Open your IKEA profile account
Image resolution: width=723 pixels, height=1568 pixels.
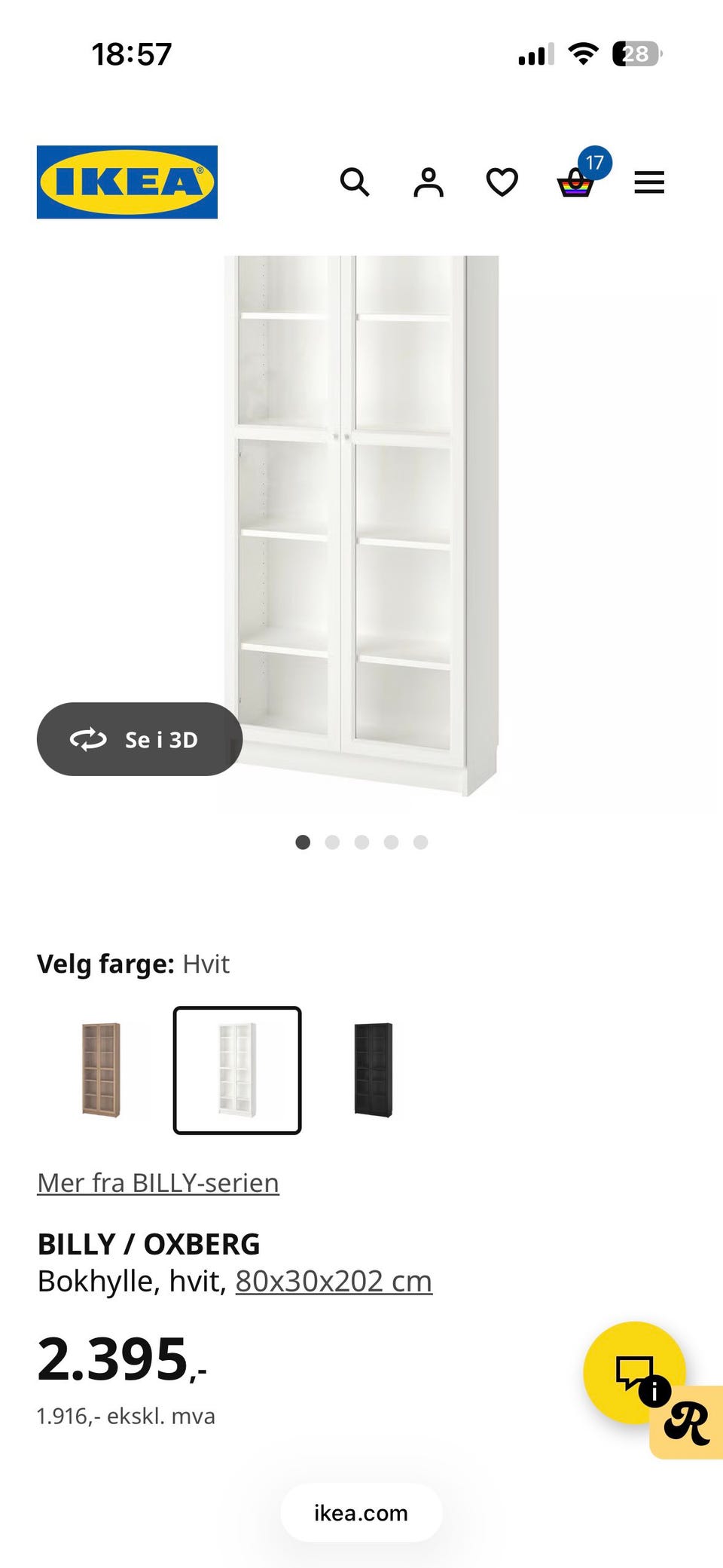428,182
